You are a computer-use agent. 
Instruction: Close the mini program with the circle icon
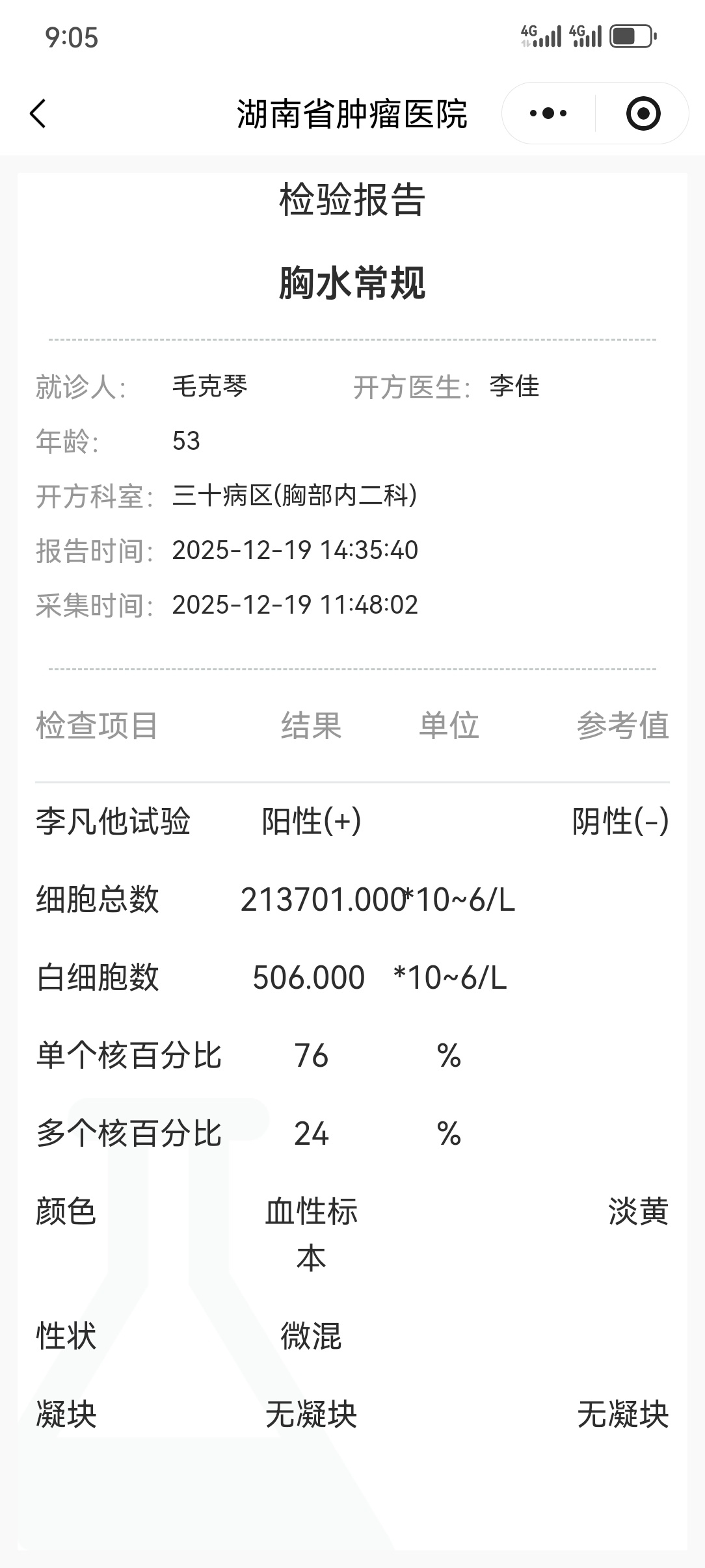[x=643, y=114]
